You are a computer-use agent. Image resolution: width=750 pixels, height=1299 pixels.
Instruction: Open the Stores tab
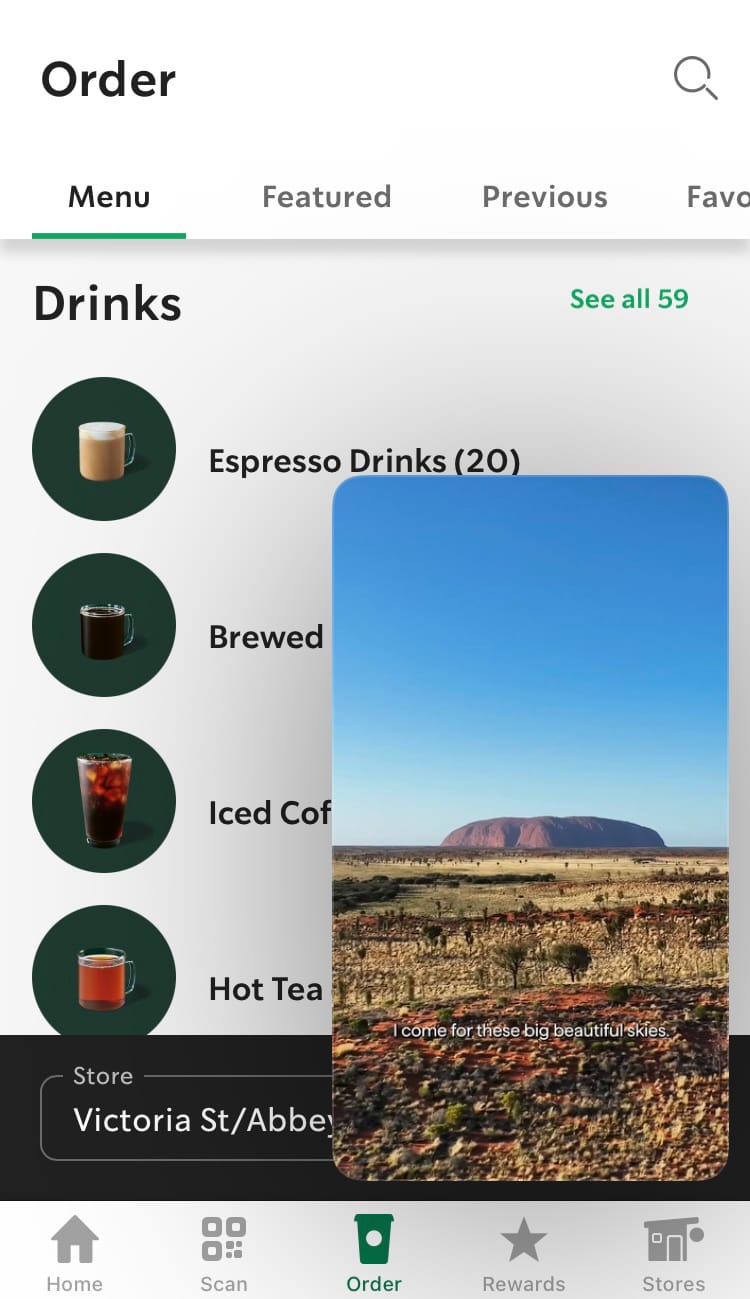point(673,1254)
